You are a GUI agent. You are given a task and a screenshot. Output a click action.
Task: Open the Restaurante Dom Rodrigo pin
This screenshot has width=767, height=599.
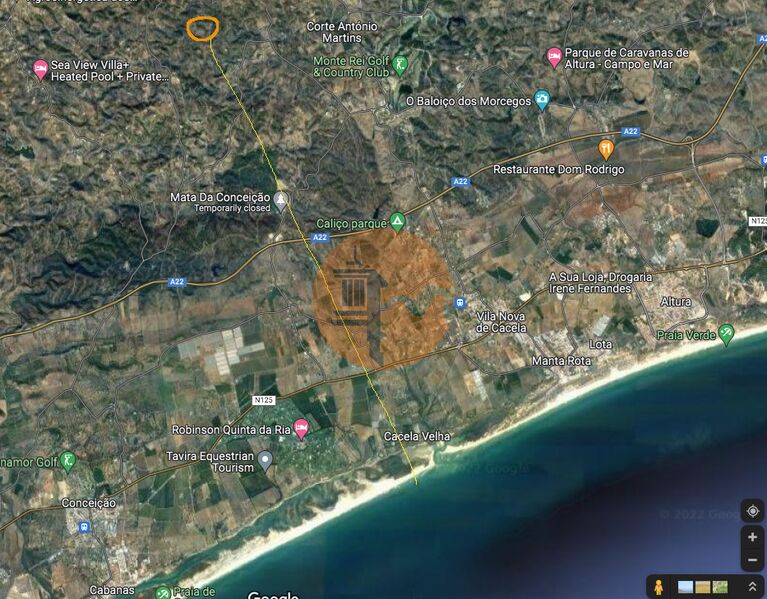[x=606, y=150]
